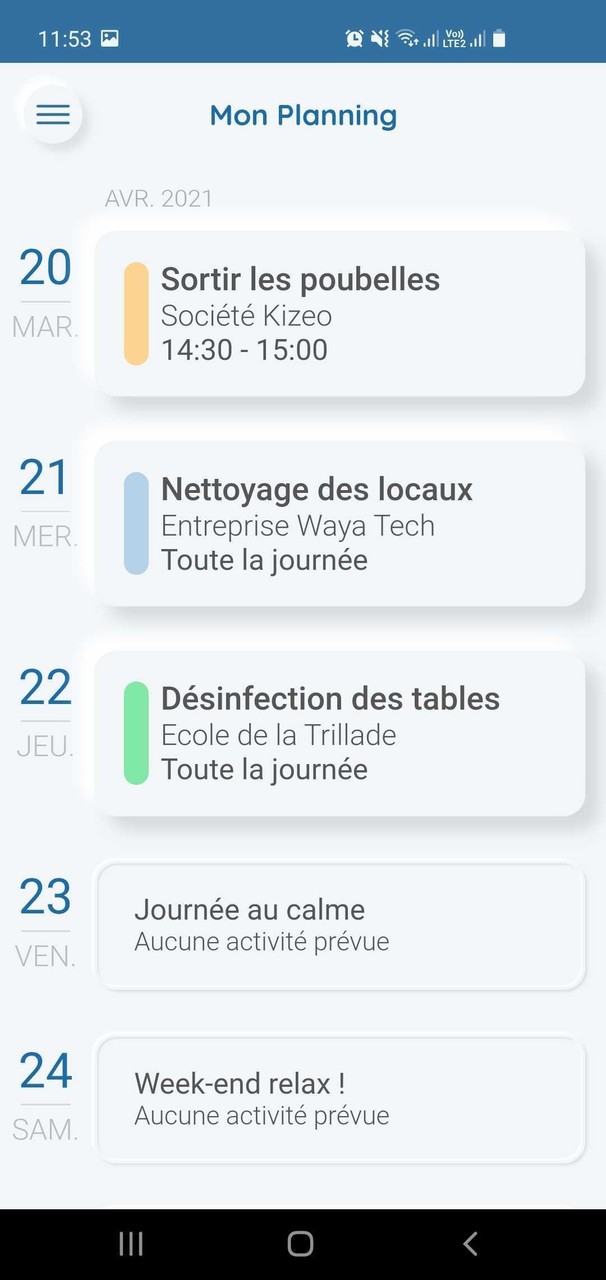Go to the home screen
This screenshot has height=1280, width=606.
pyautogui.click(x=300, y=1243)
